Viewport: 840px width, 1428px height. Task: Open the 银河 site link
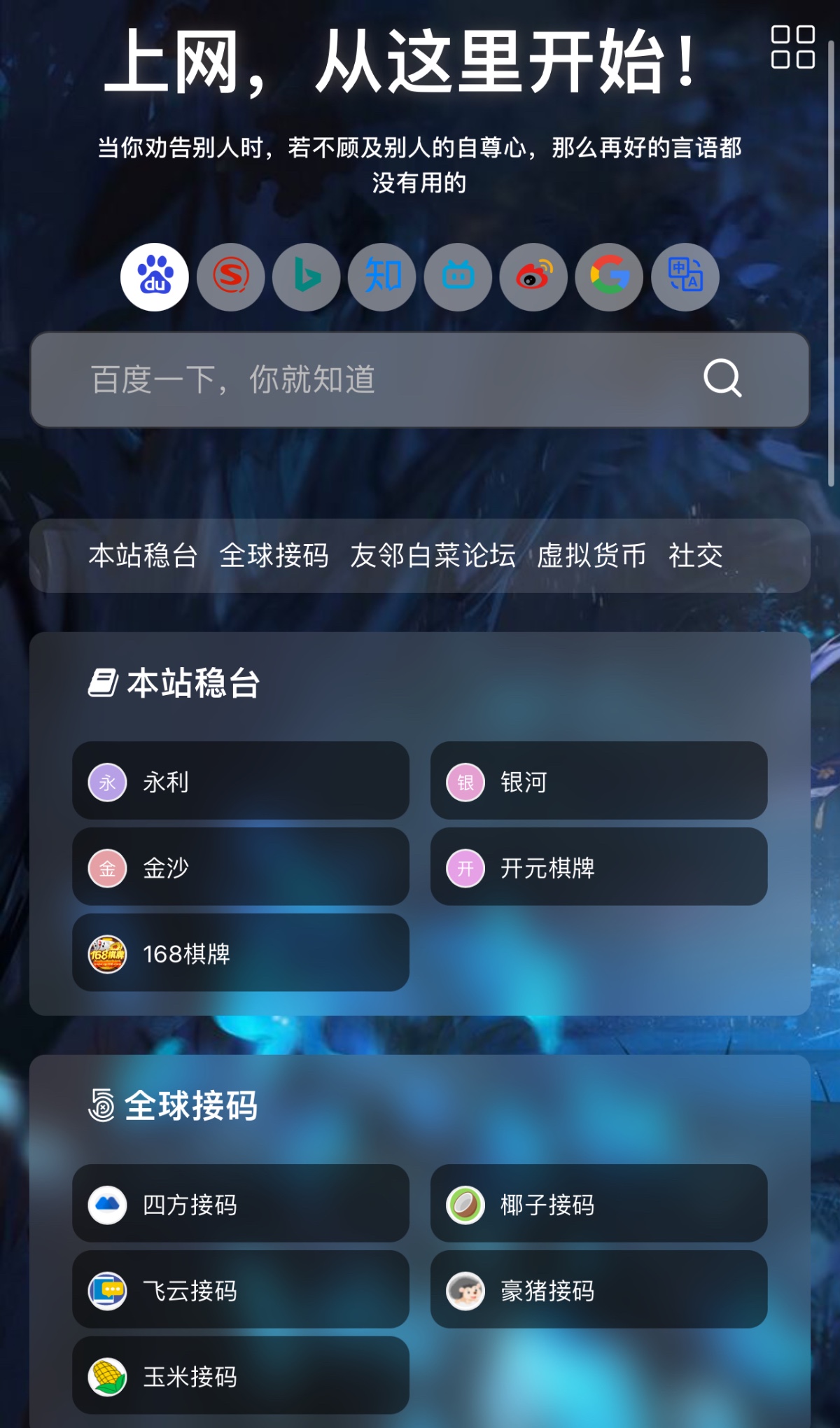(598, 781)
